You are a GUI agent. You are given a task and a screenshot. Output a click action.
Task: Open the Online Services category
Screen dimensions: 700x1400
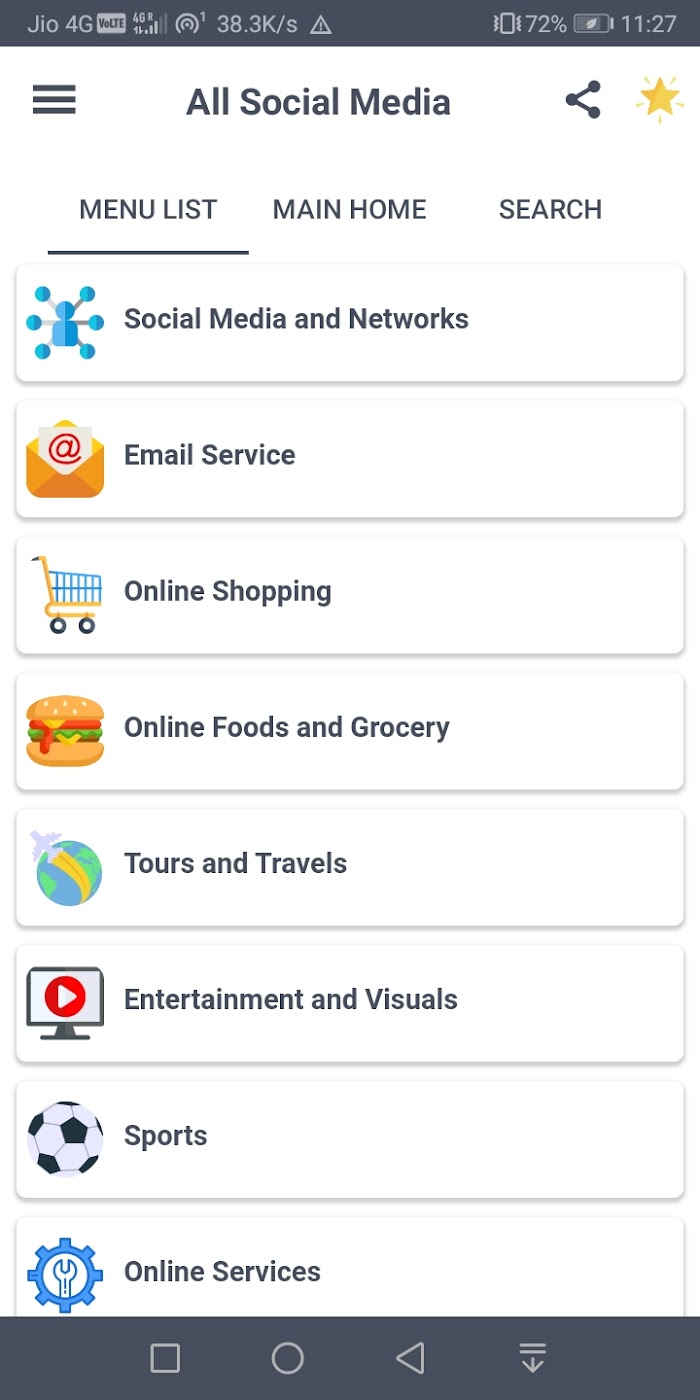pyautogui.click(x=350, y=1267)
